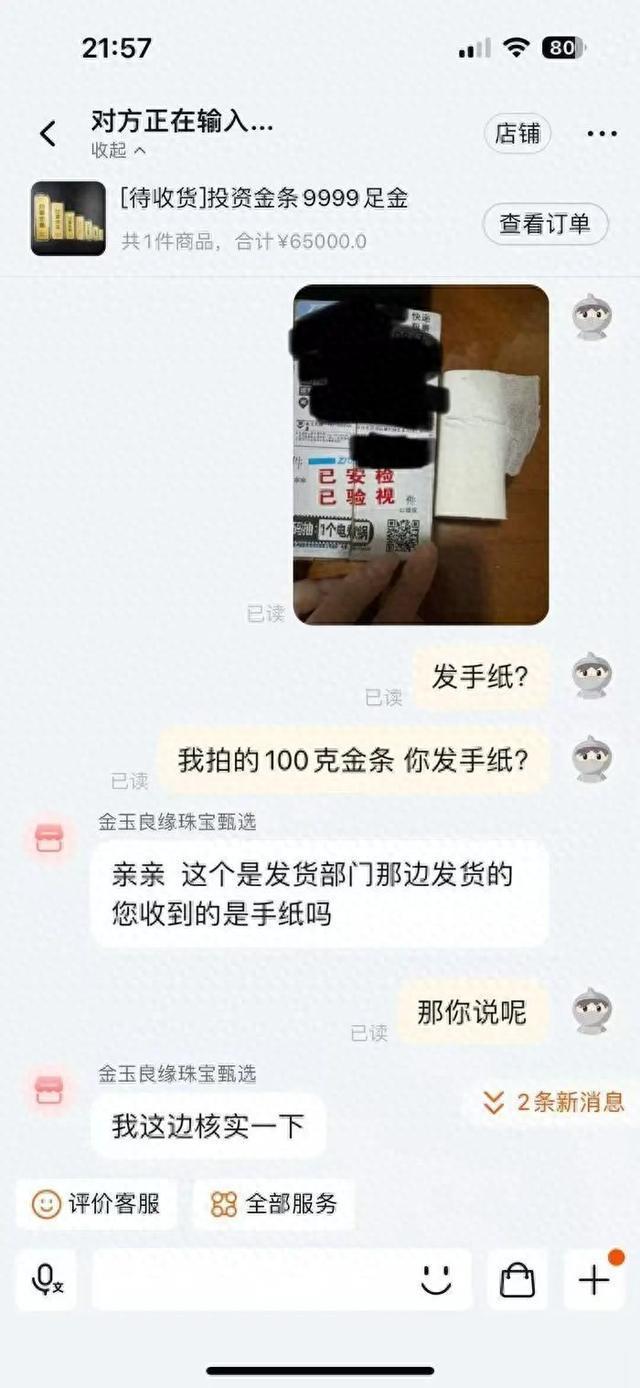Open the gold bar product thumbnail

click(x=68, y=218)
